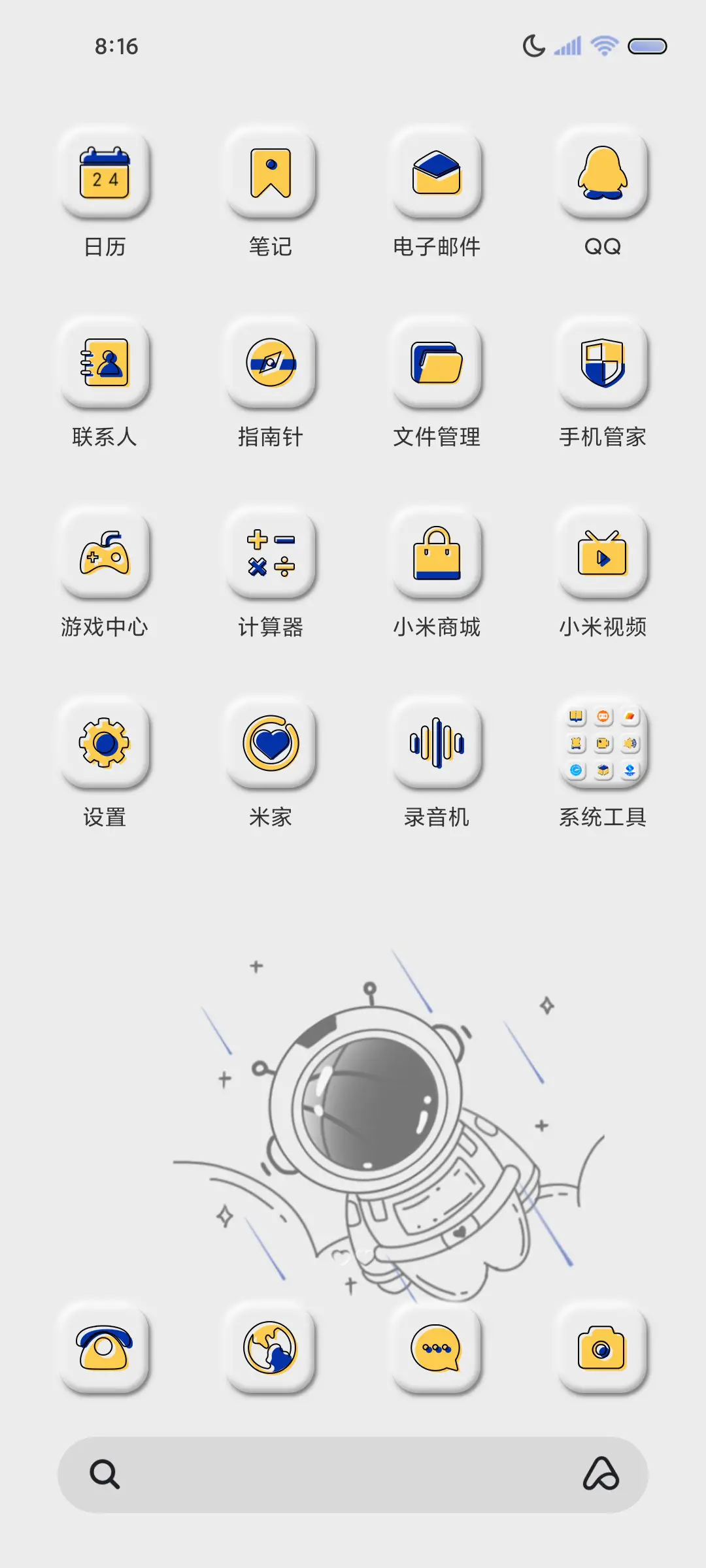
Task: Open 文件管理 (File Manager)
Action: tap(437, 364)
